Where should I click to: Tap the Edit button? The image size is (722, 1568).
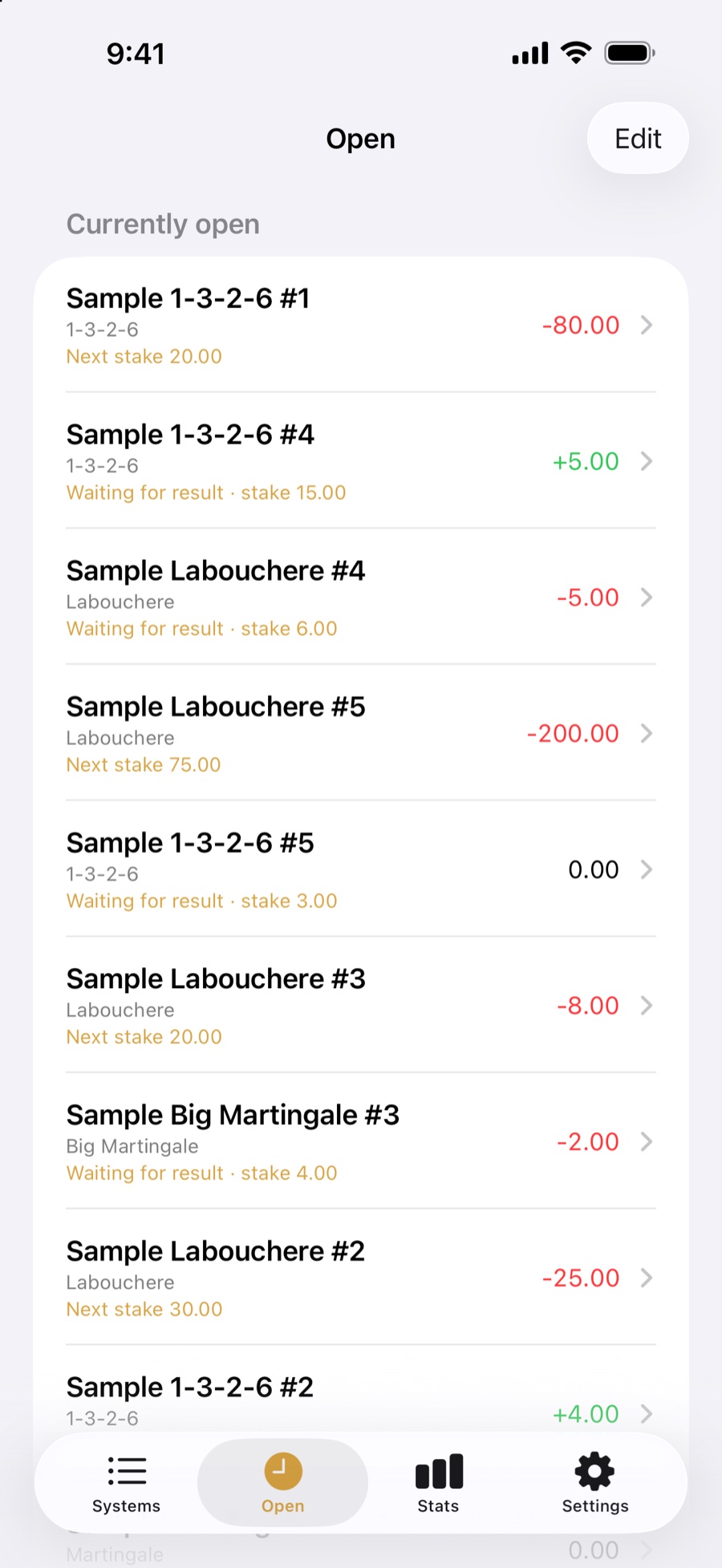point(638,138)
